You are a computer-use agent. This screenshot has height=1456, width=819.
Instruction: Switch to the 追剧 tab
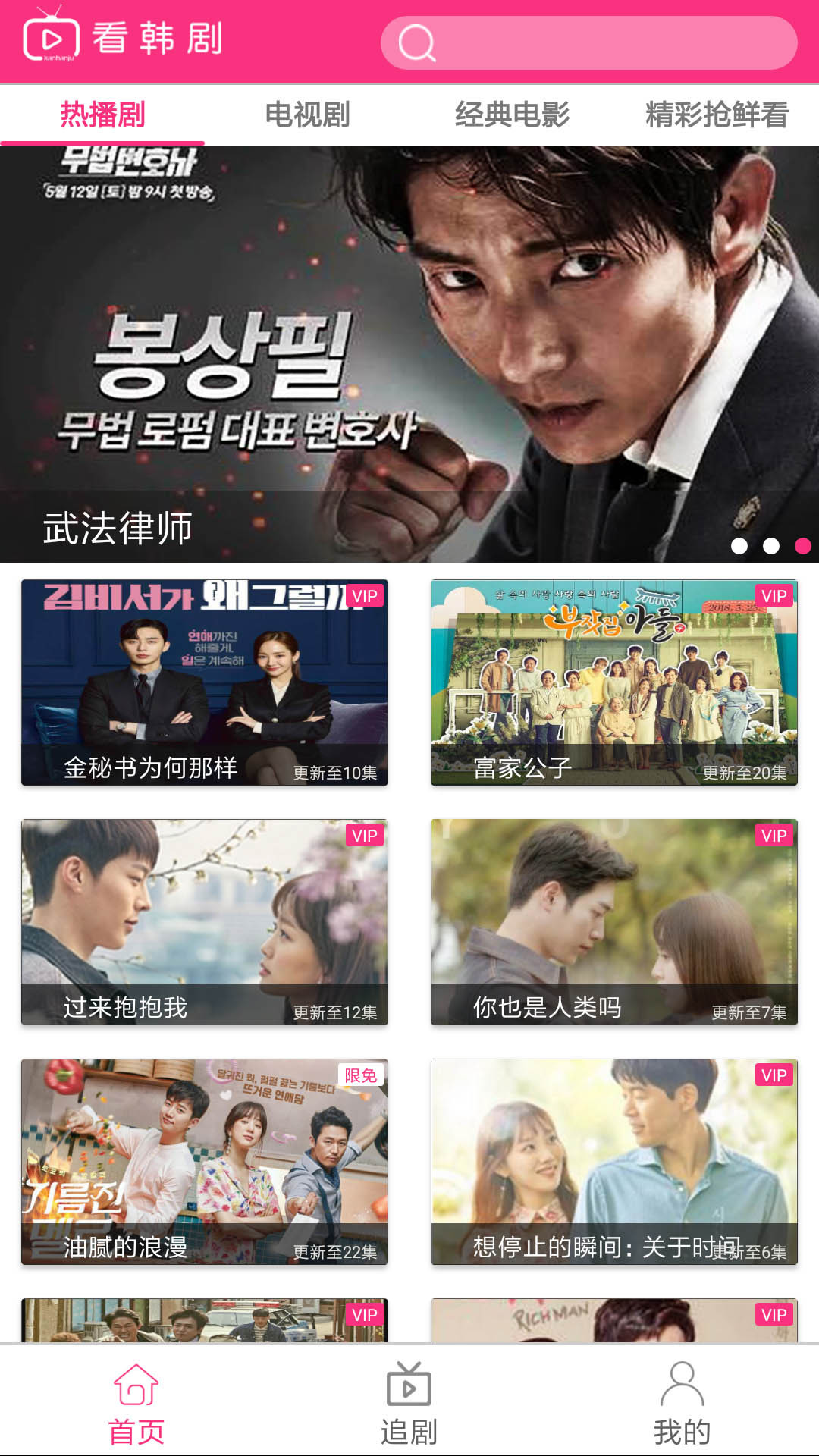point(409,1403)
